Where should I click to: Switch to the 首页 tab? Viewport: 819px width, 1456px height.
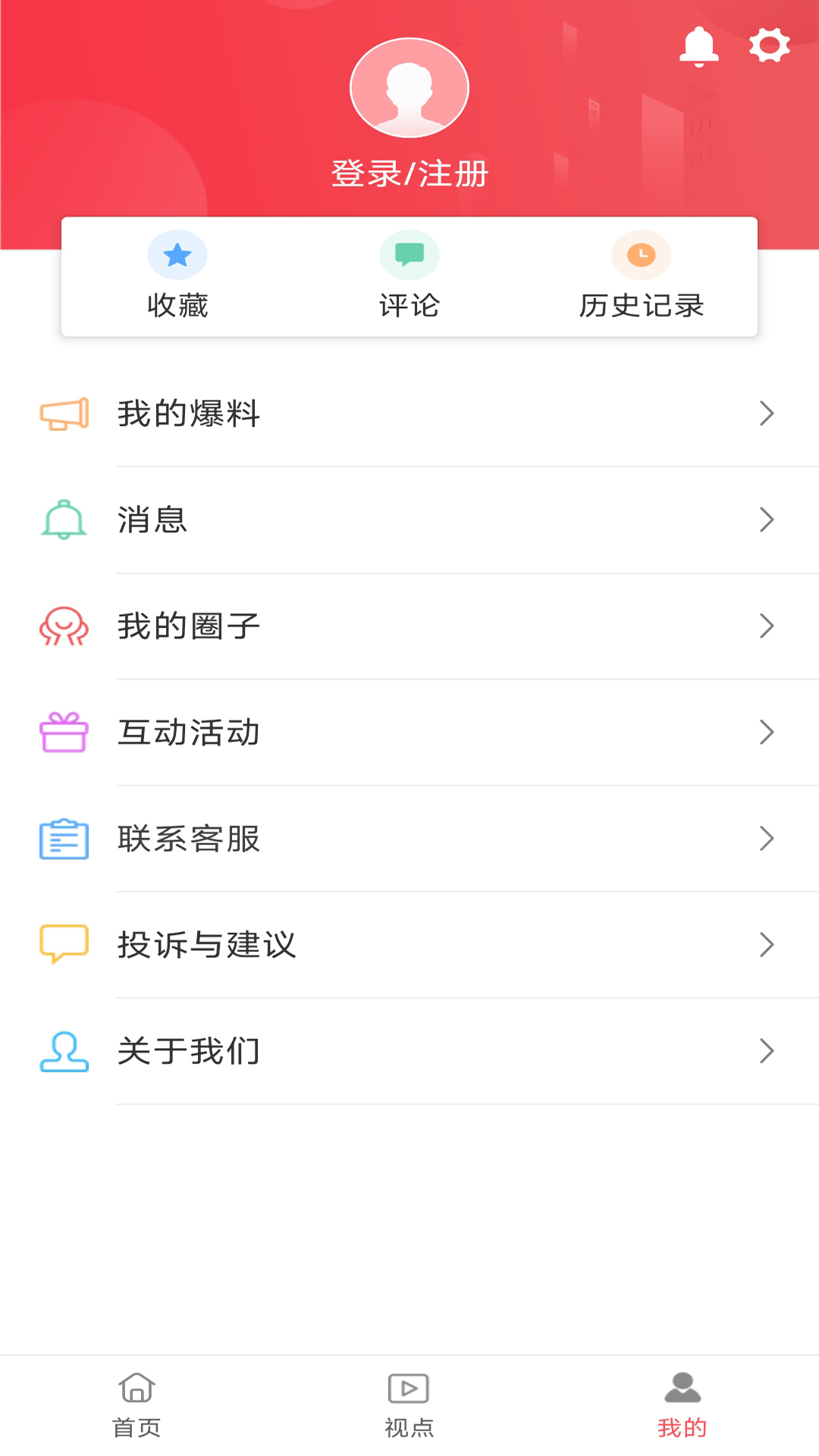pos(136,1407)
